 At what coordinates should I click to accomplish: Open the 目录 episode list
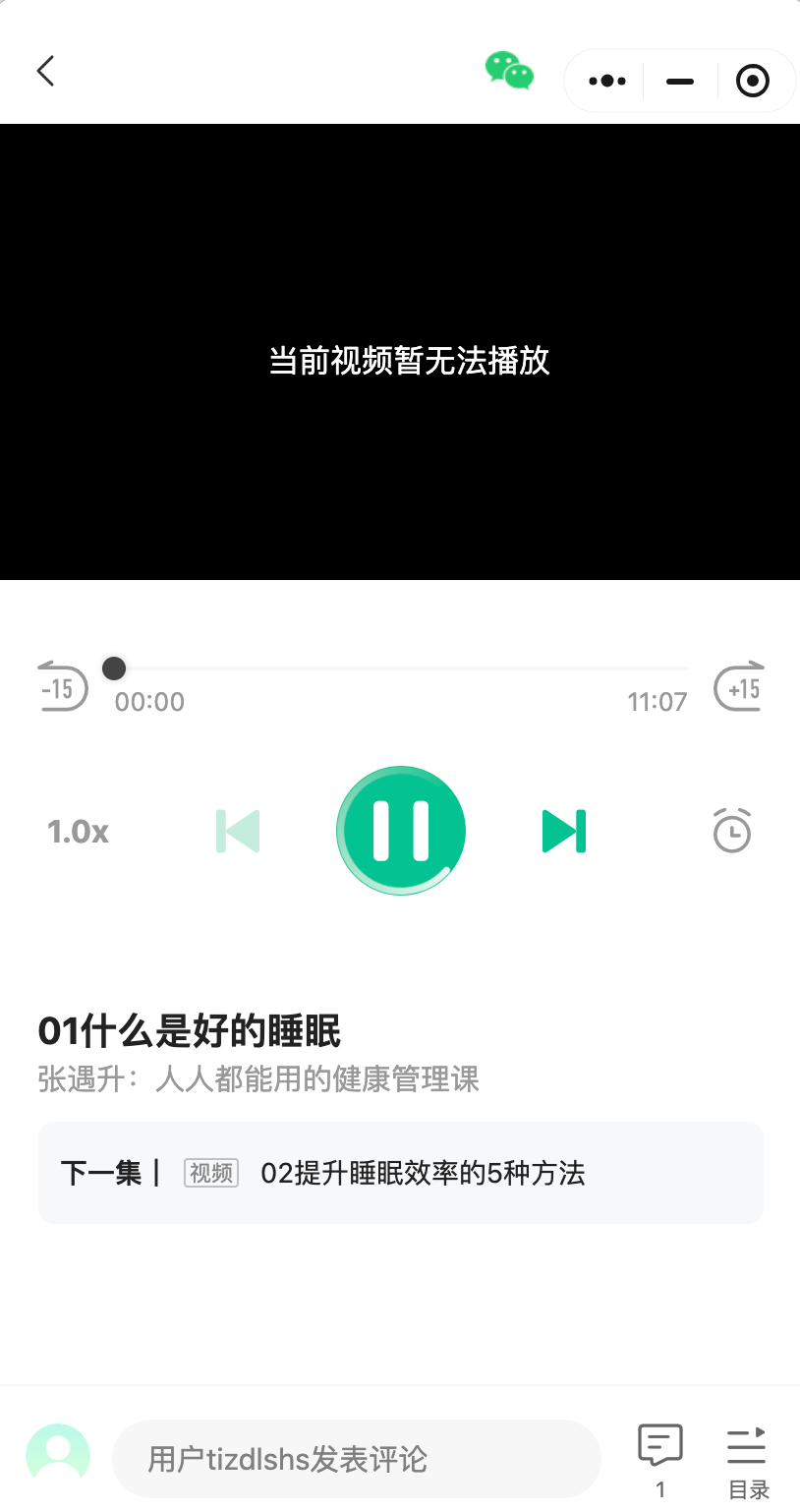point(748,1461)
